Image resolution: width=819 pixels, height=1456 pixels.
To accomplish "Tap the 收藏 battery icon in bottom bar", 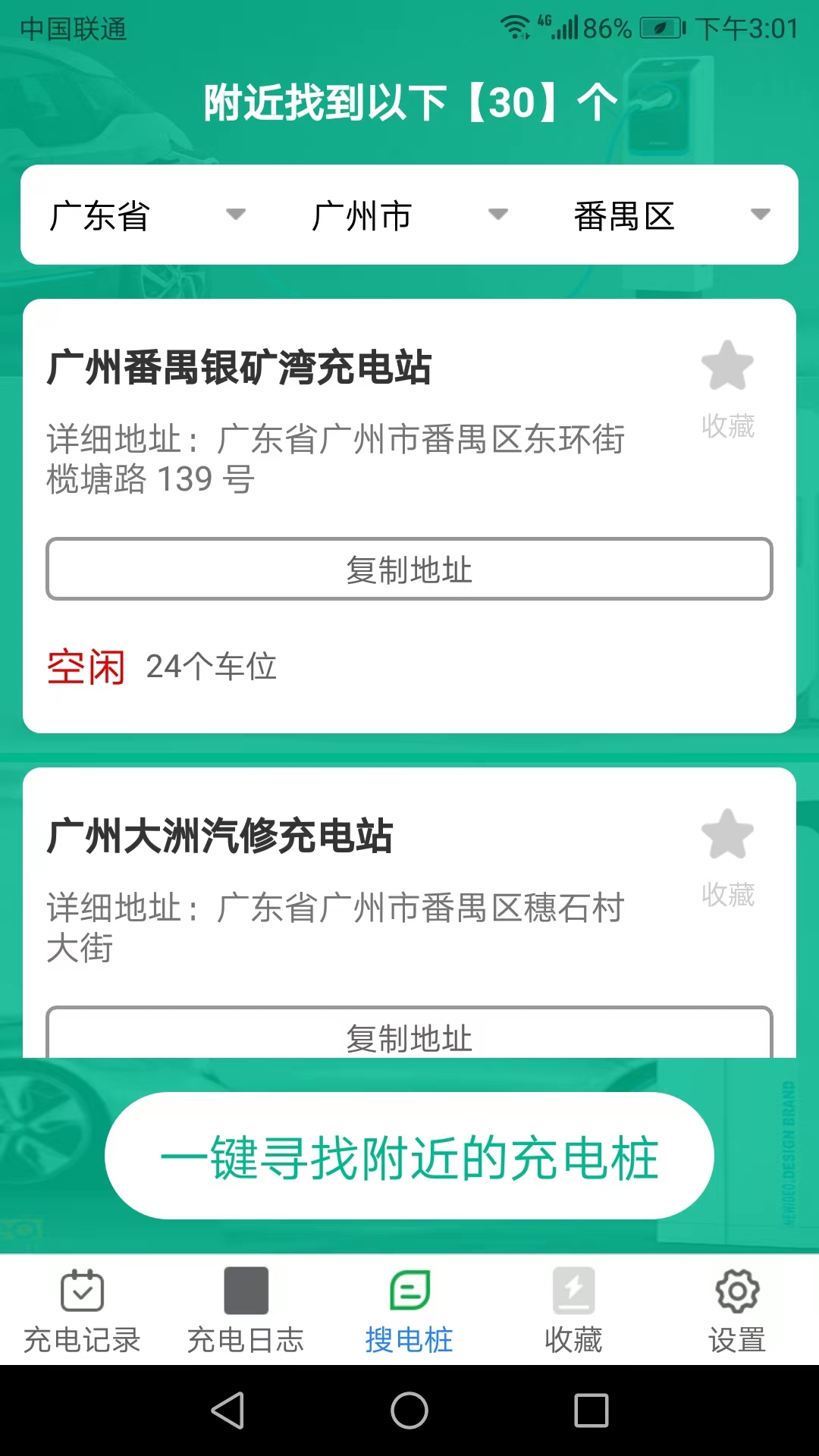I will pyautogui.click(x=573, y=1291).
